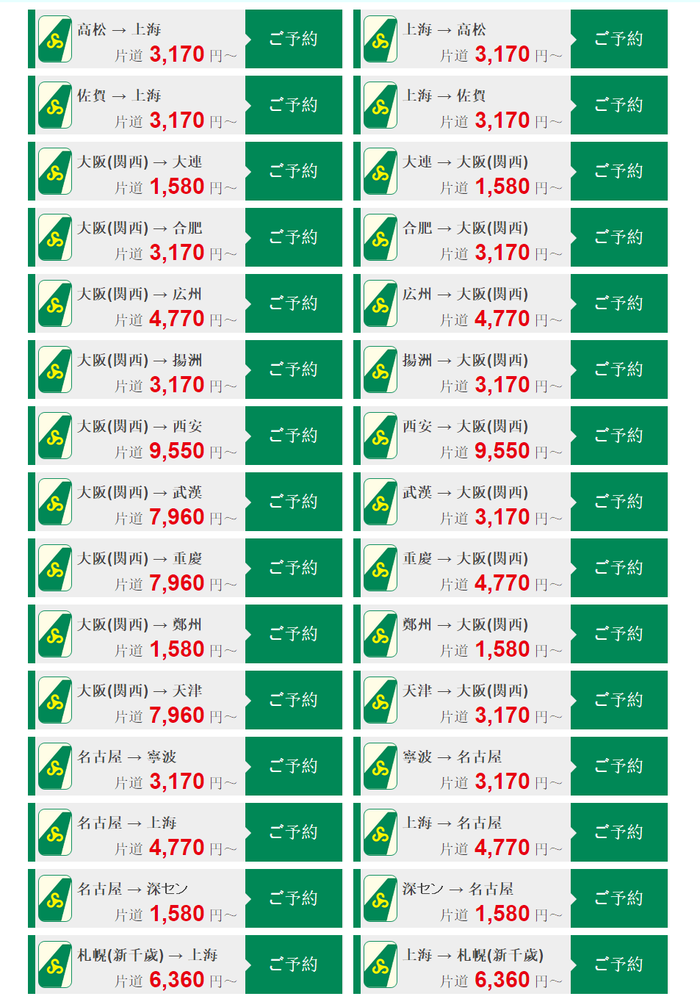
Task: Tap ご予約 for 鄭州 → 大阪(関西)
Action: [x=618, y=633]
